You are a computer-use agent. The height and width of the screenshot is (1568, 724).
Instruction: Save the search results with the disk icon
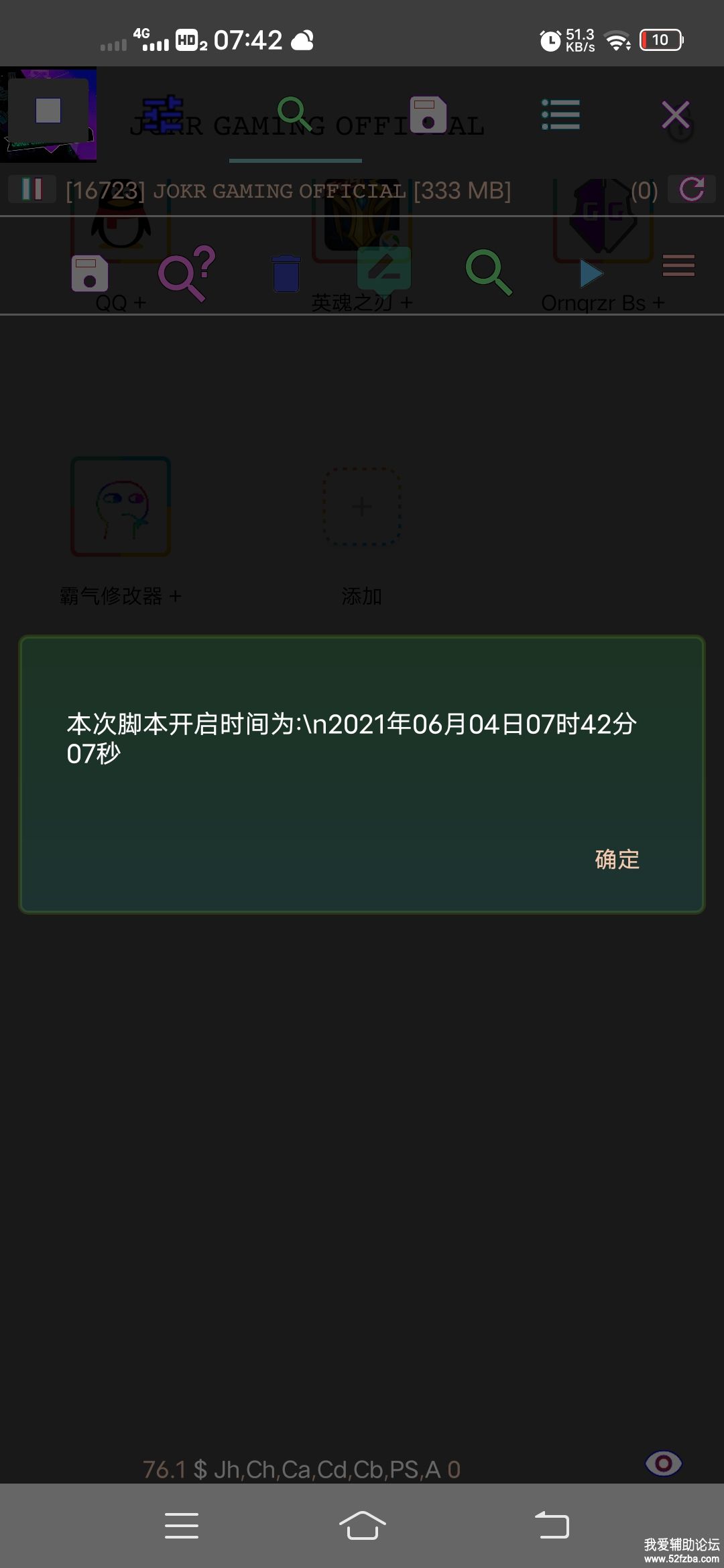(89, 273)
